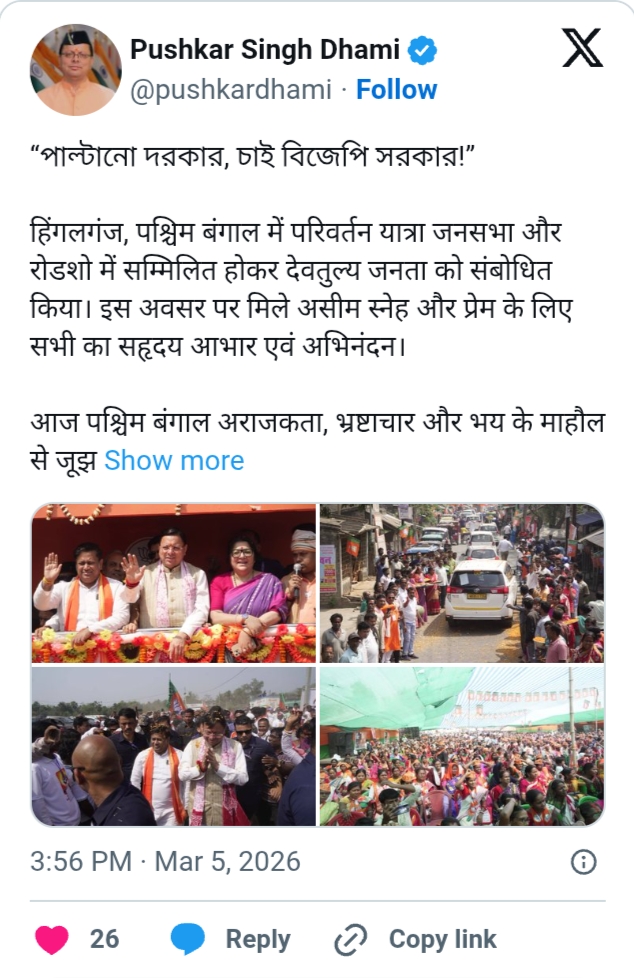Open the tweet timestamp 3:56 PM

click(x=165, y=861)
